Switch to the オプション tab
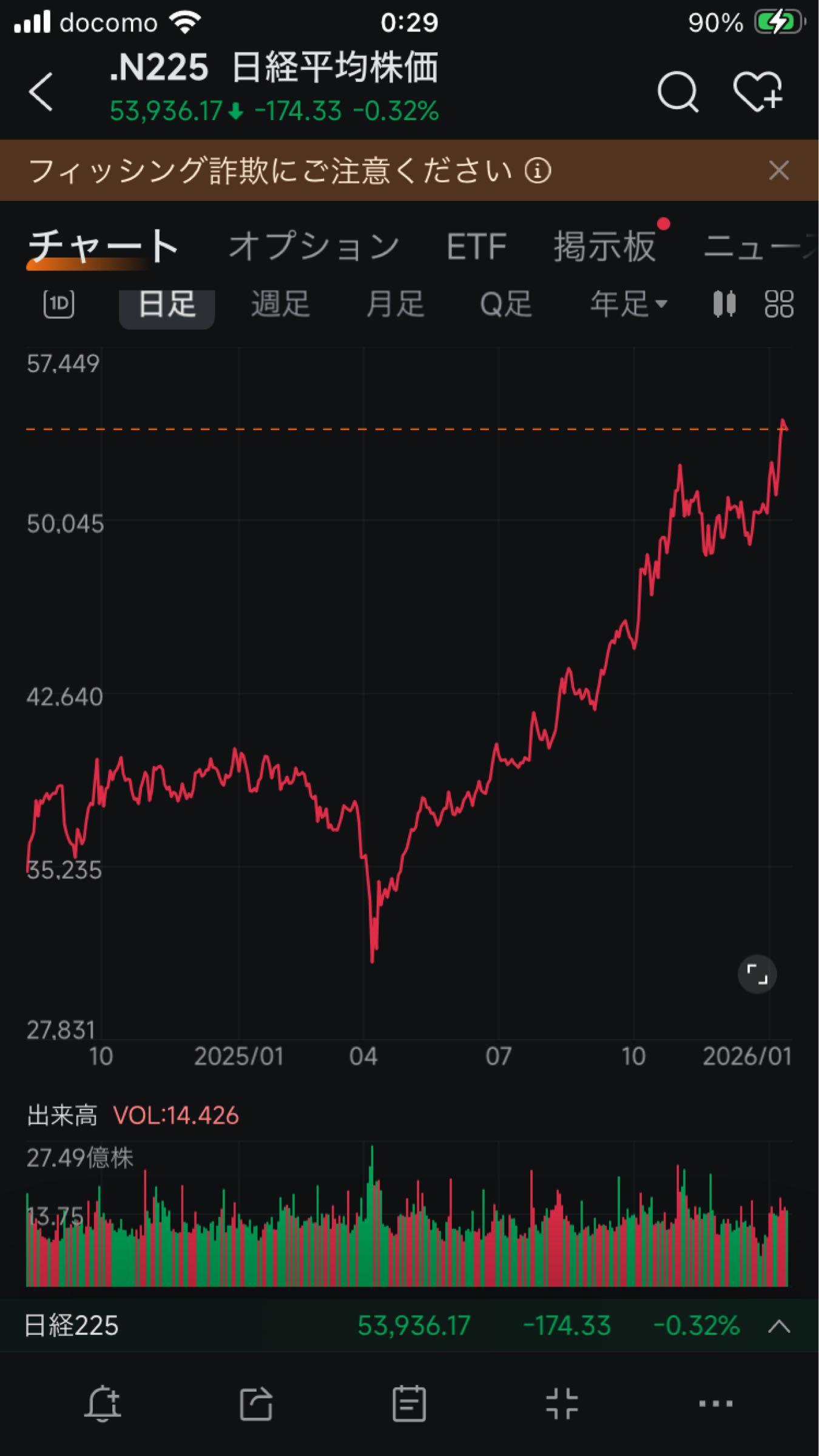Viewport: 819px width, 1456px height. point(314,246)
